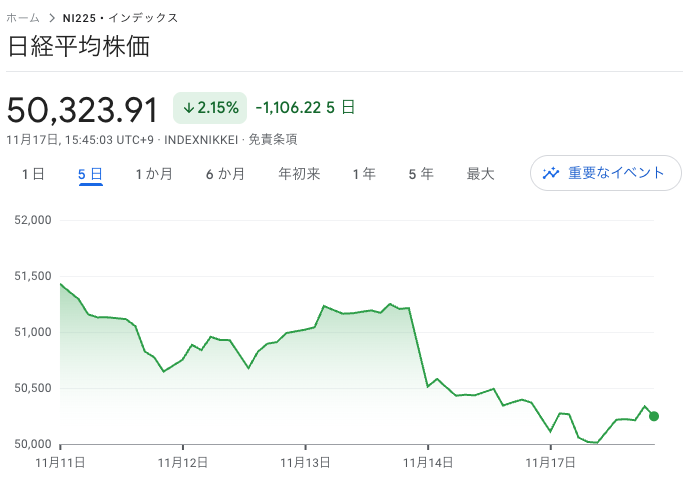
Task: Show the 6か月 chart range
Action: click(225, 174)
